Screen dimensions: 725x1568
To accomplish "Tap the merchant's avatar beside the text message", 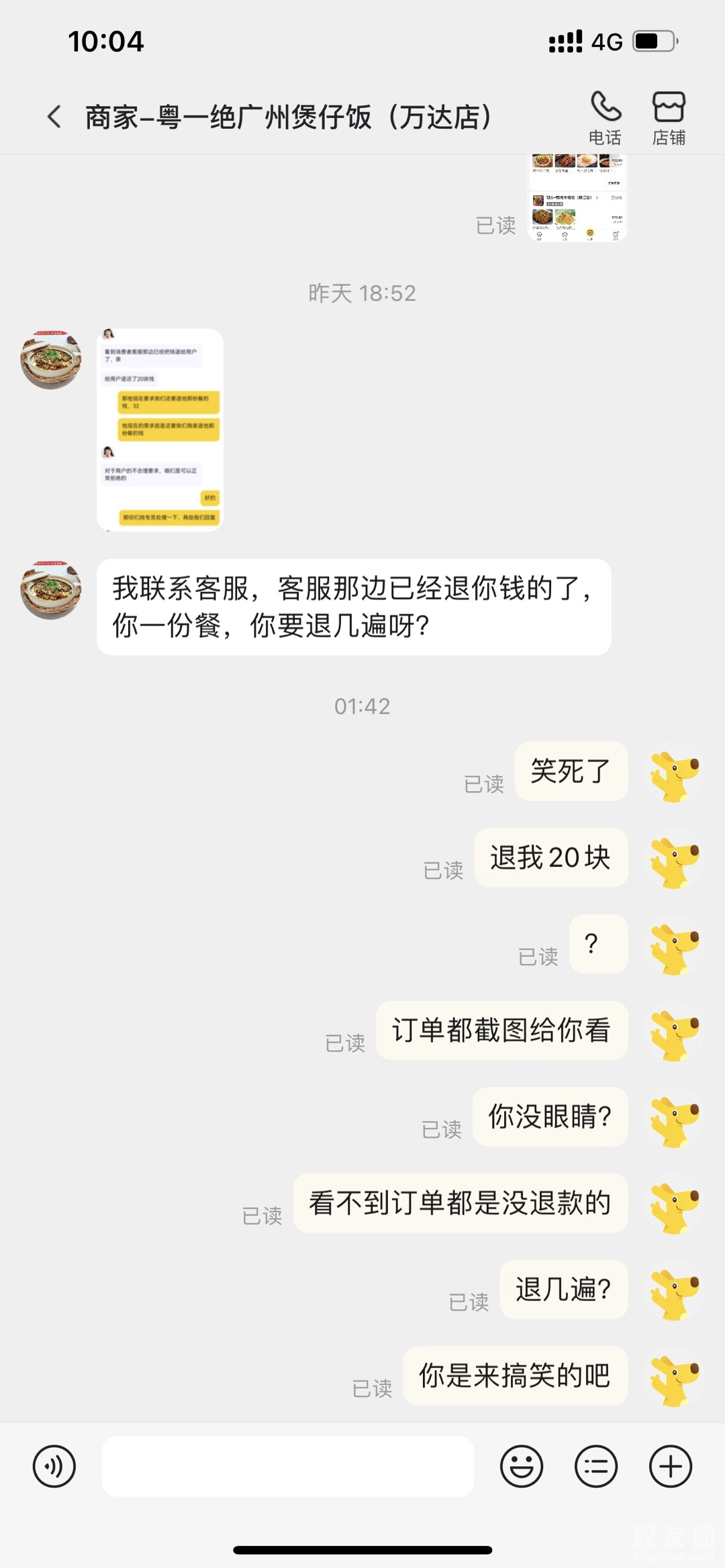I will click(x=51, y=590).
